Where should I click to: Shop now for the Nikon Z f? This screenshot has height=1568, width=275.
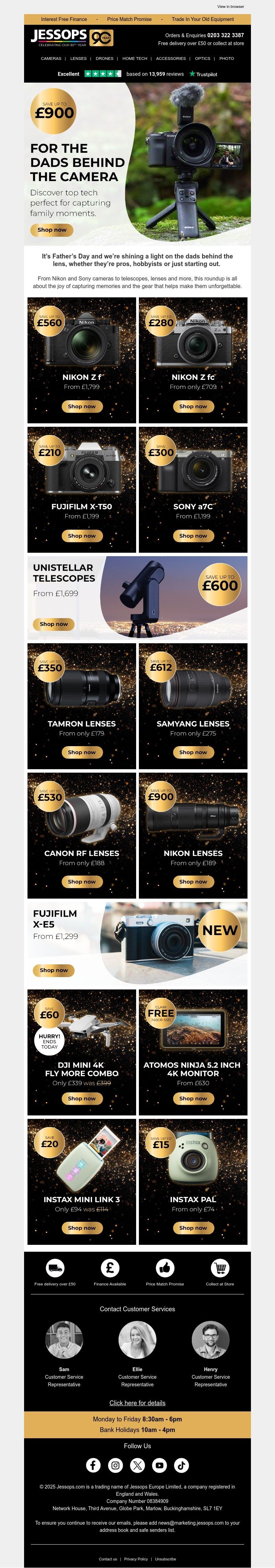click(81, 406)
